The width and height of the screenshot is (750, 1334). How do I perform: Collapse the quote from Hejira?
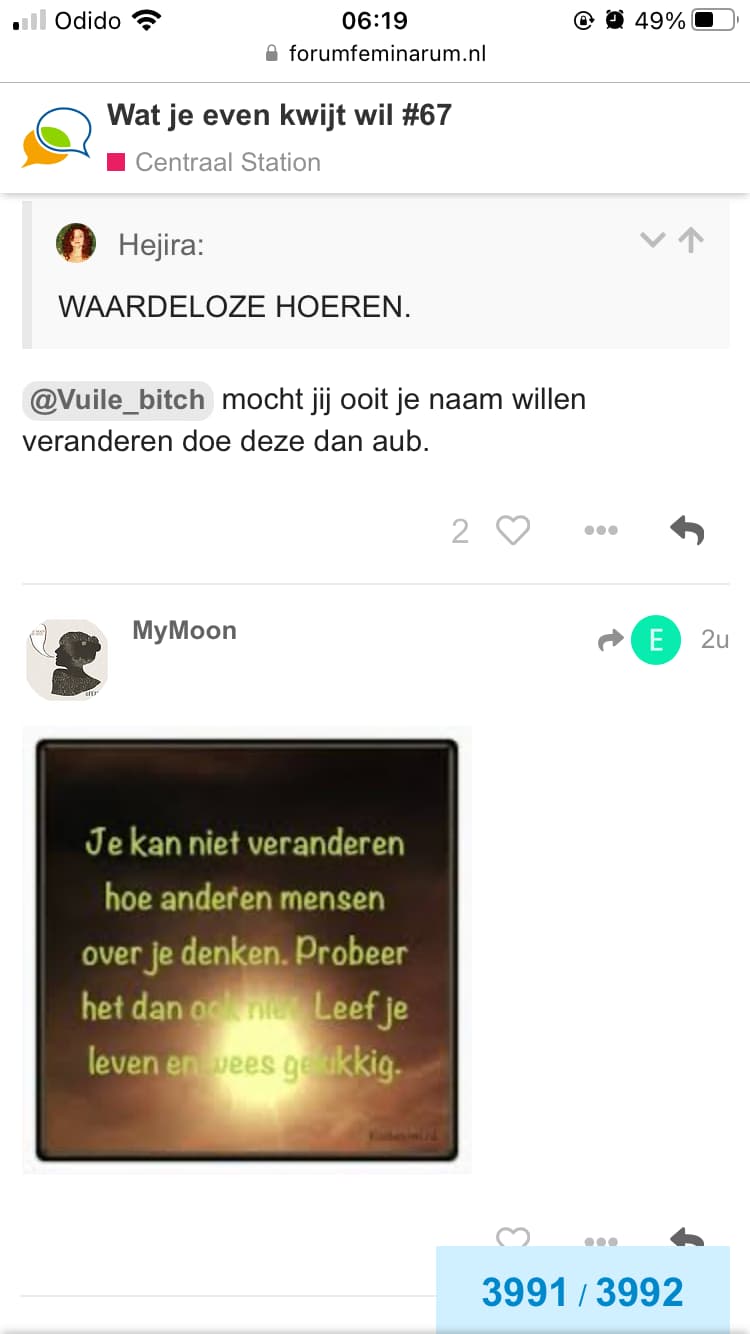point(652,240)
